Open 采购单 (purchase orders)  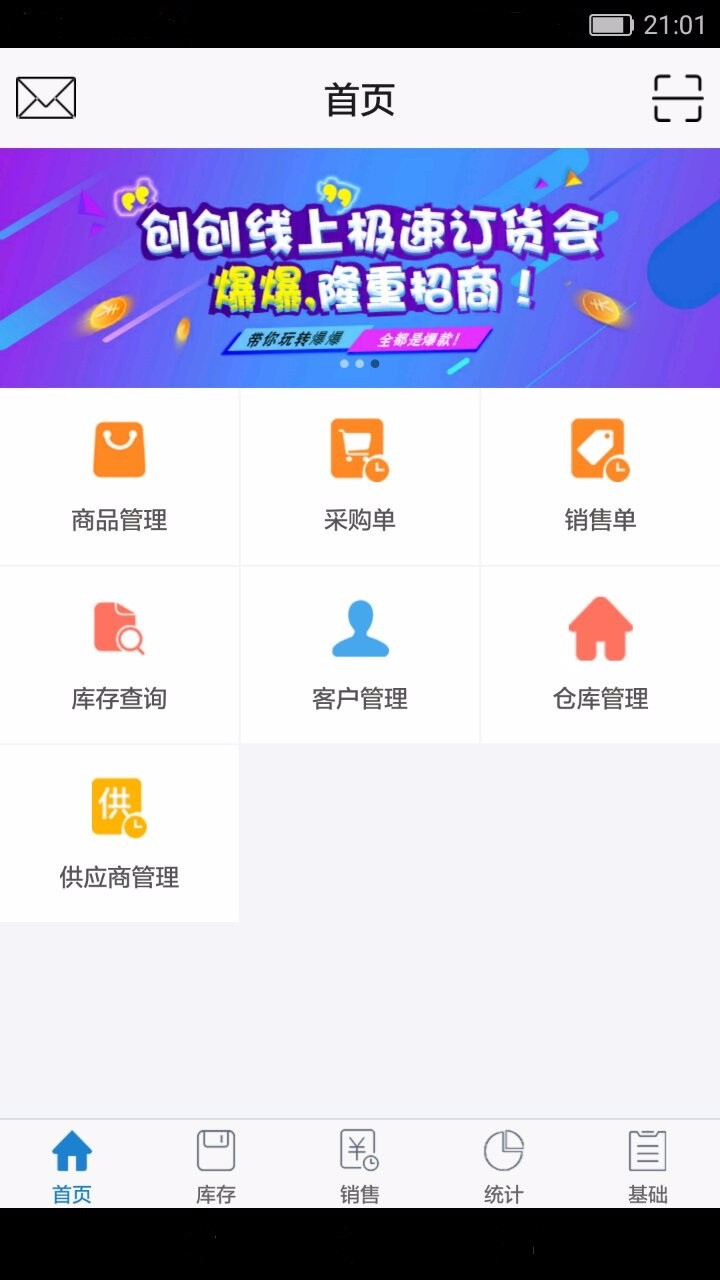tap(359, 476)
